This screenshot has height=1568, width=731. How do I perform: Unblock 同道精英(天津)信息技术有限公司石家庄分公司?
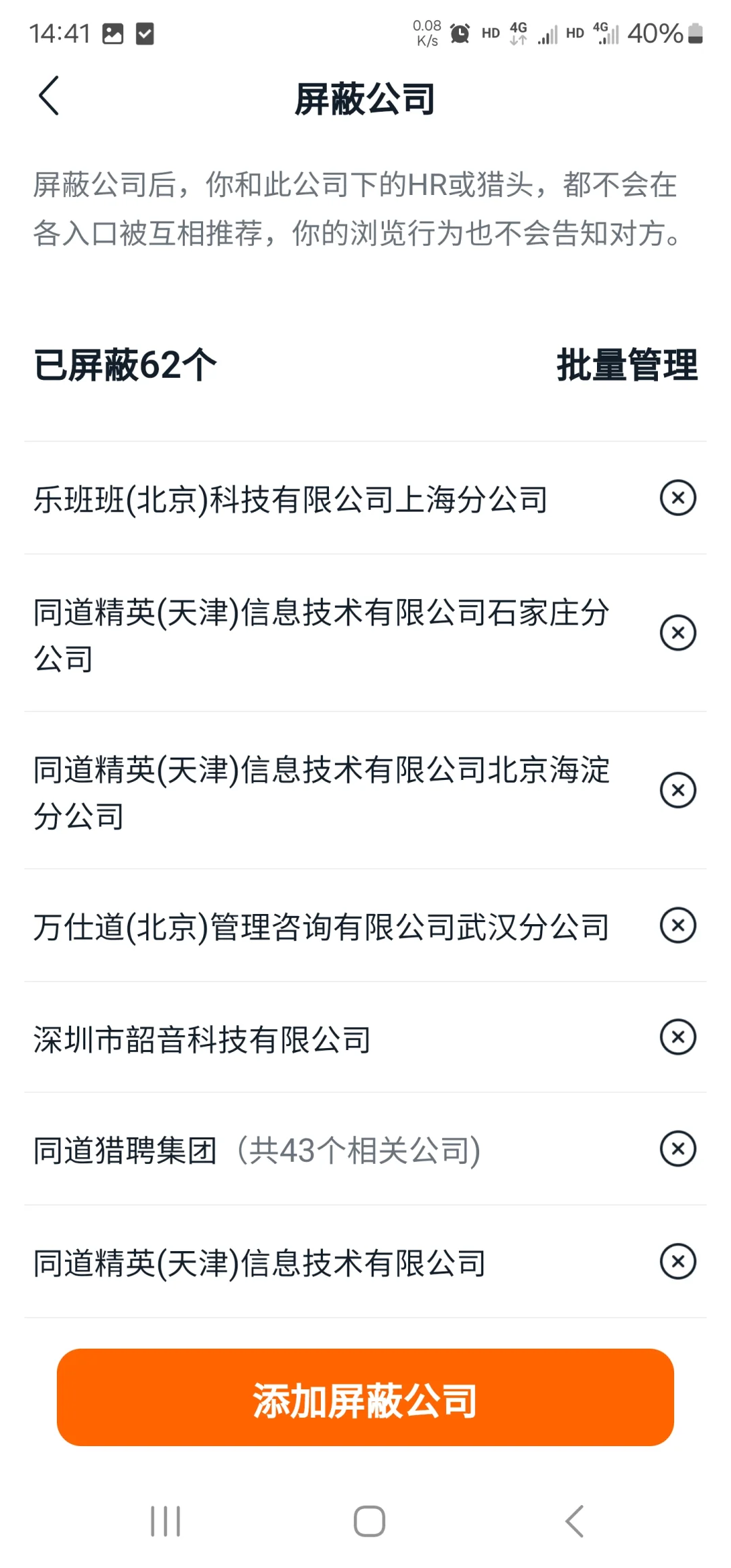678,633
